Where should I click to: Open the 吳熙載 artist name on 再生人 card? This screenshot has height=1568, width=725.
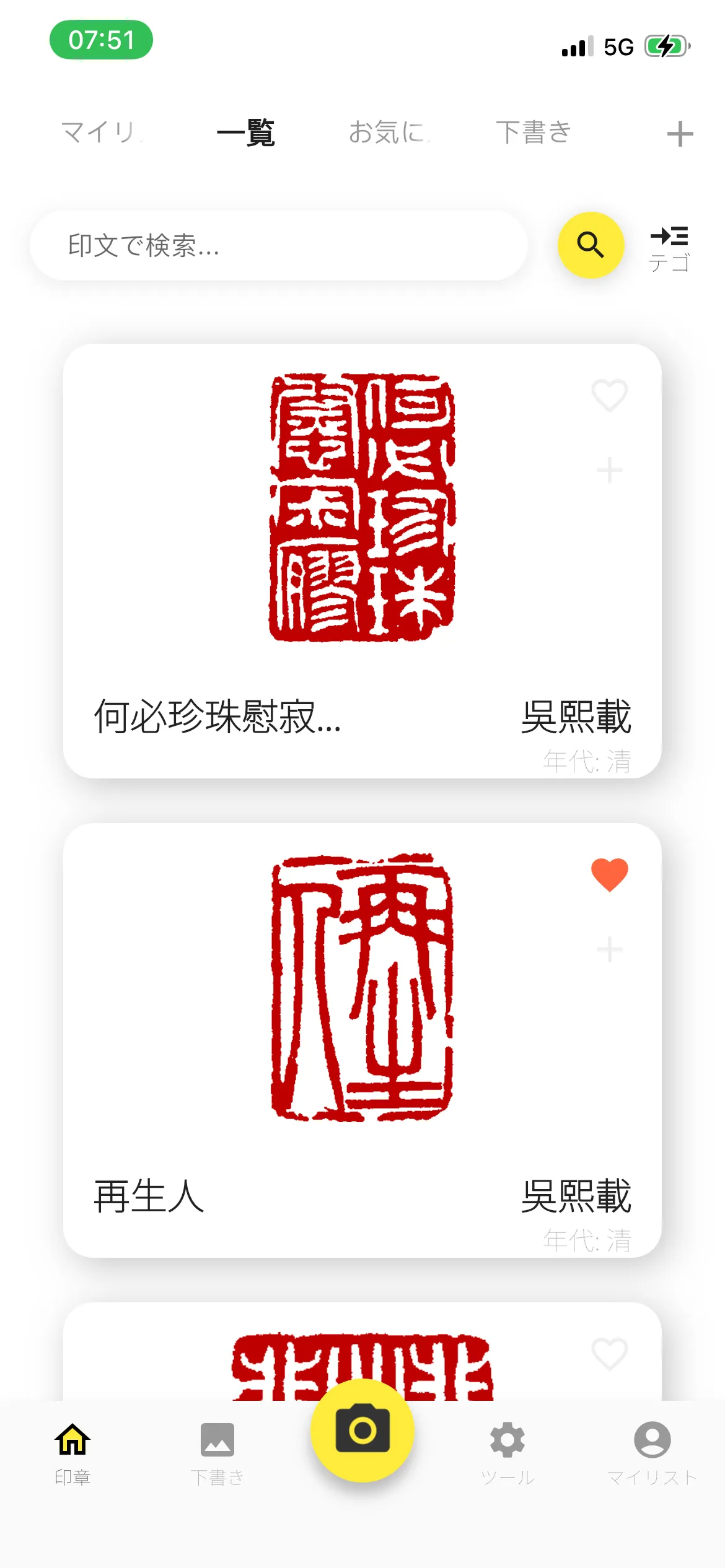click(x=577, y=1196)
